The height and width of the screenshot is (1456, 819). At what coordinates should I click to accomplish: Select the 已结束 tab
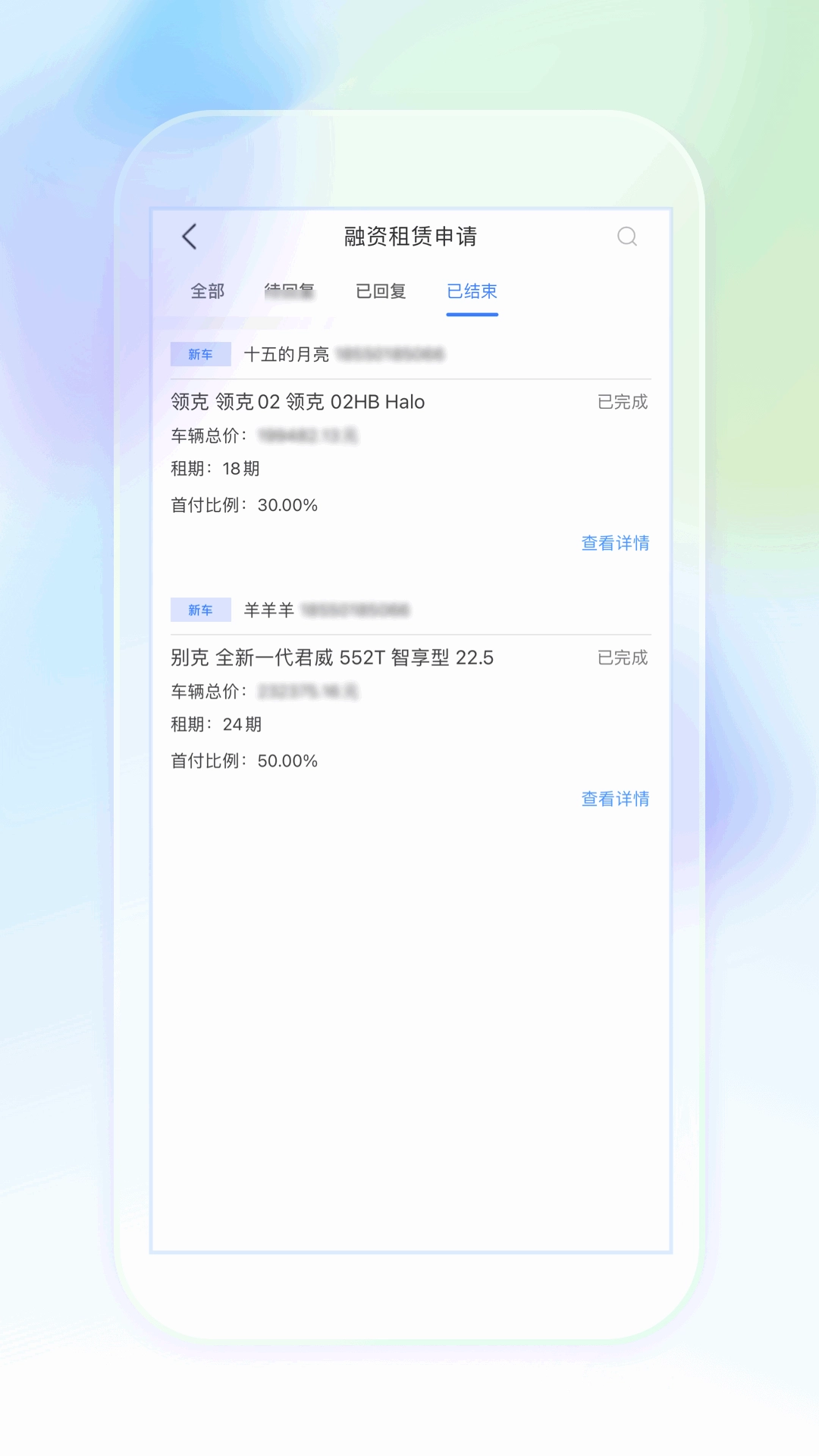471,291
